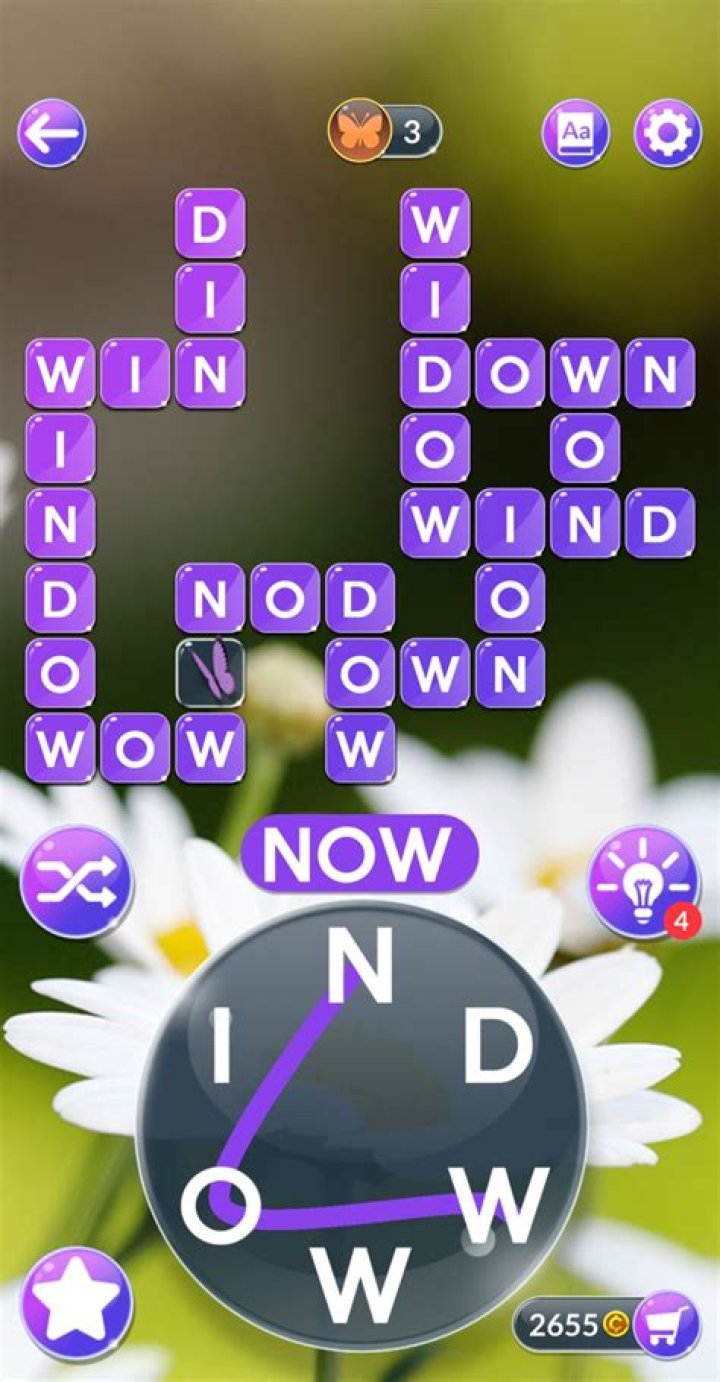Tap the letter I in the wheel
The image size is (720, 1382).
coord(222,1047)
